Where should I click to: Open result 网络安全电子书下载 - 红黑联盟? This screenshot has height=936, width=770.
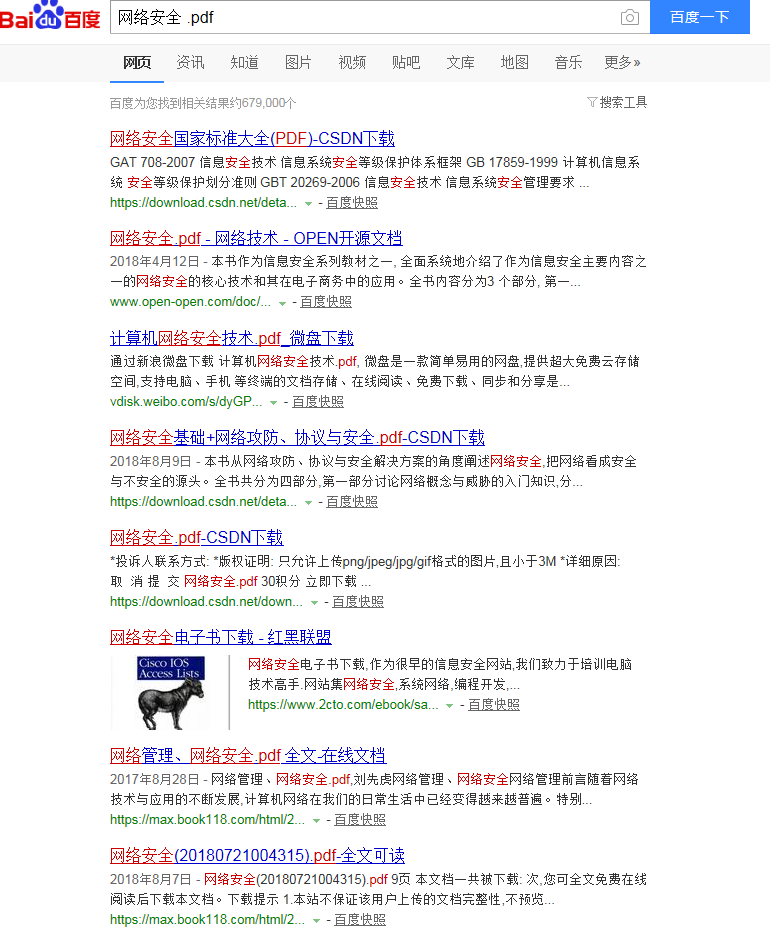coord(220,637)
